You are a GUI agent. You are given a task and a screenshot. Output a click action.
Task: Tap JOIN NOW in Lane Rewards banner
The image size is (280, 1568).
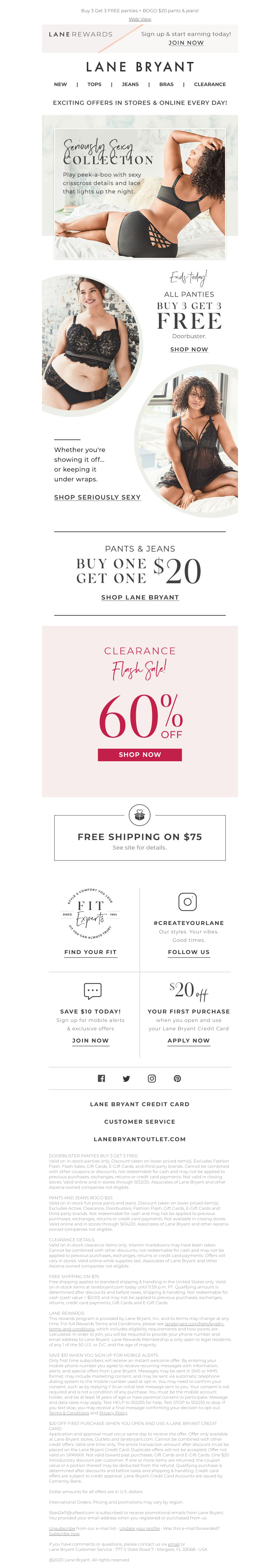pos(185,43)
